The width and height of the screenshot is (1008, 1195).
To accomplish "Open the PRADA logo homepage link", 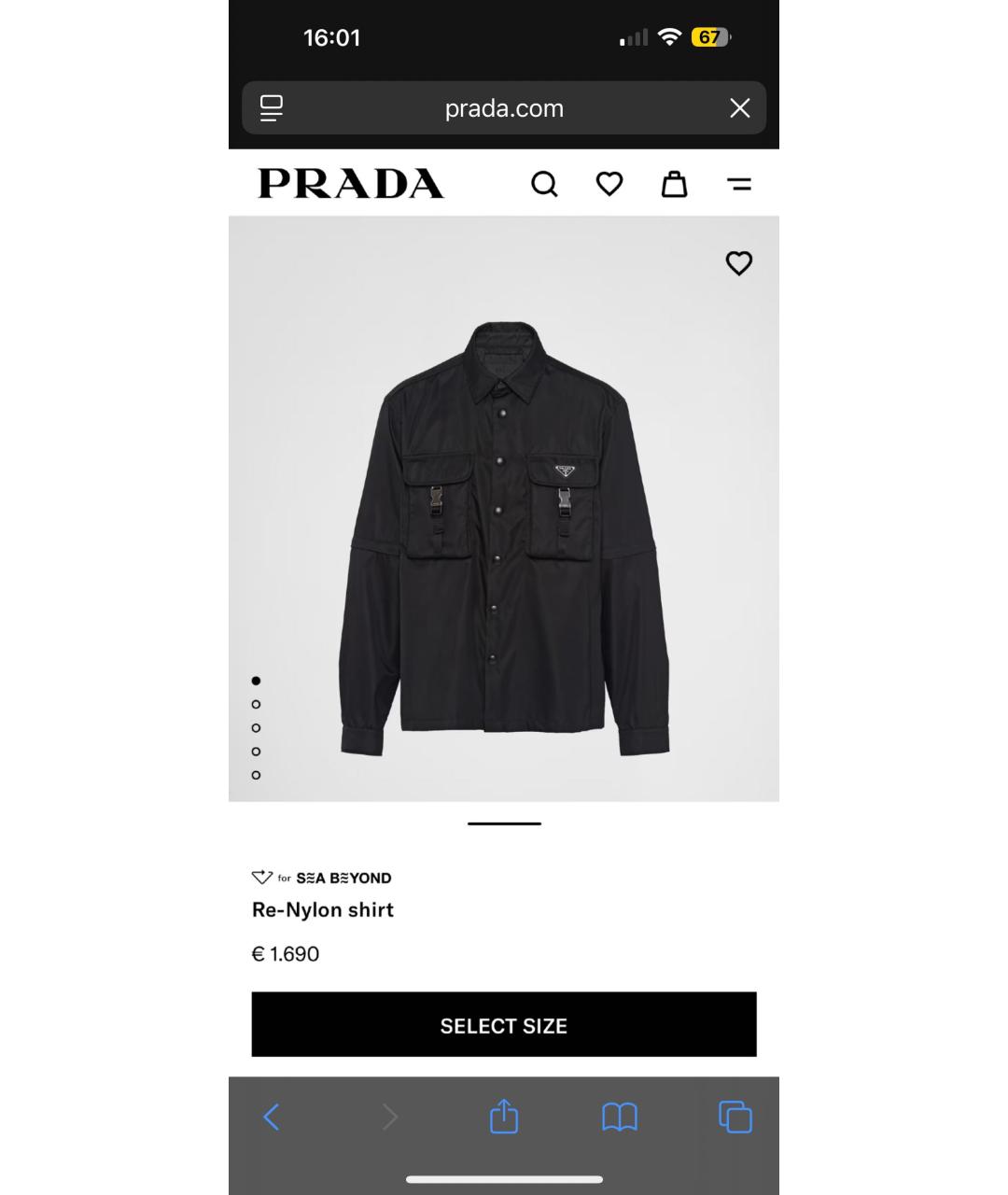I will tap(350, 183).
